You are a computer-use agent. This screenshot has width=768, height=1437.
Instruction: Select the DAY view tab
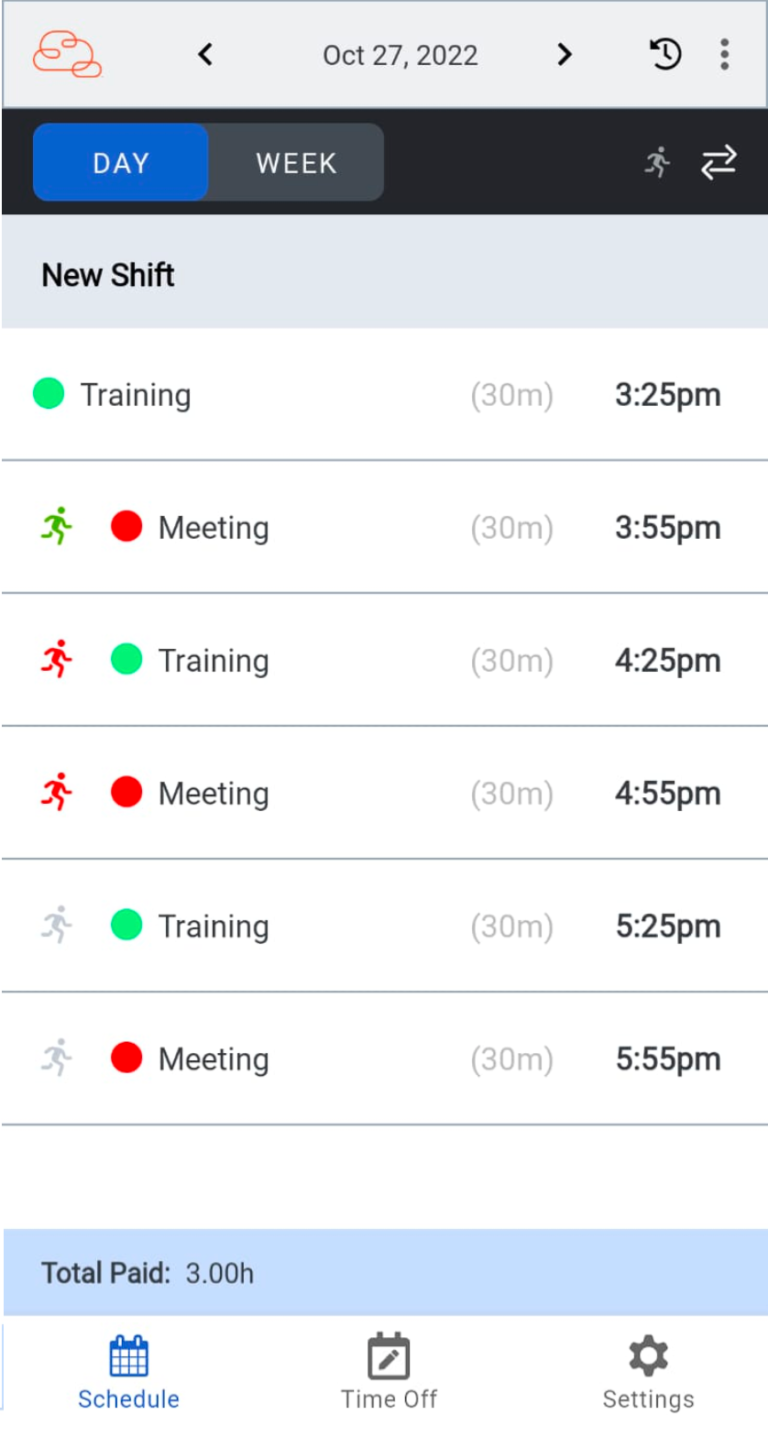(120, 162)
